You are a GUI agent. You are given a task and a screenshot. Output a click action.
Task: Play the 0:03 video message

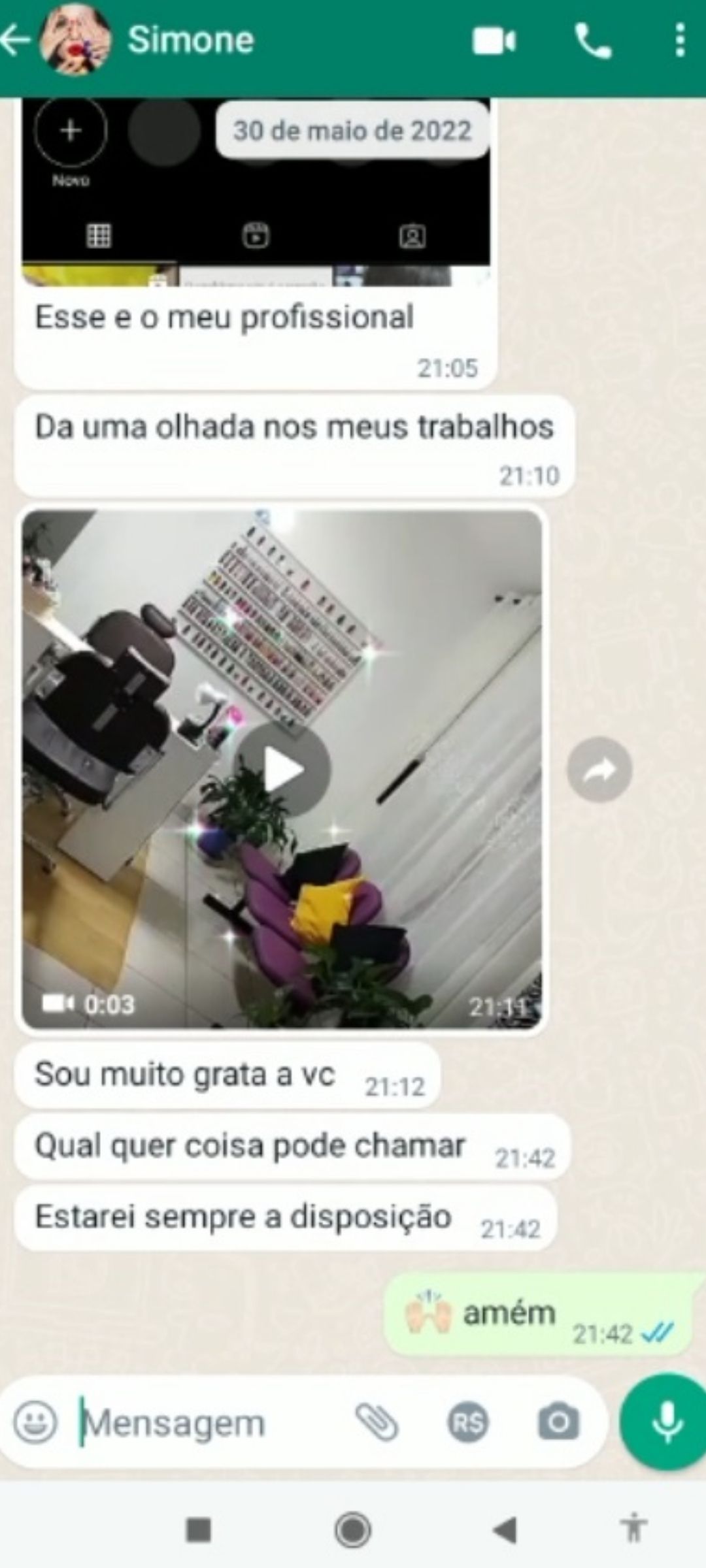click(282, 770)
